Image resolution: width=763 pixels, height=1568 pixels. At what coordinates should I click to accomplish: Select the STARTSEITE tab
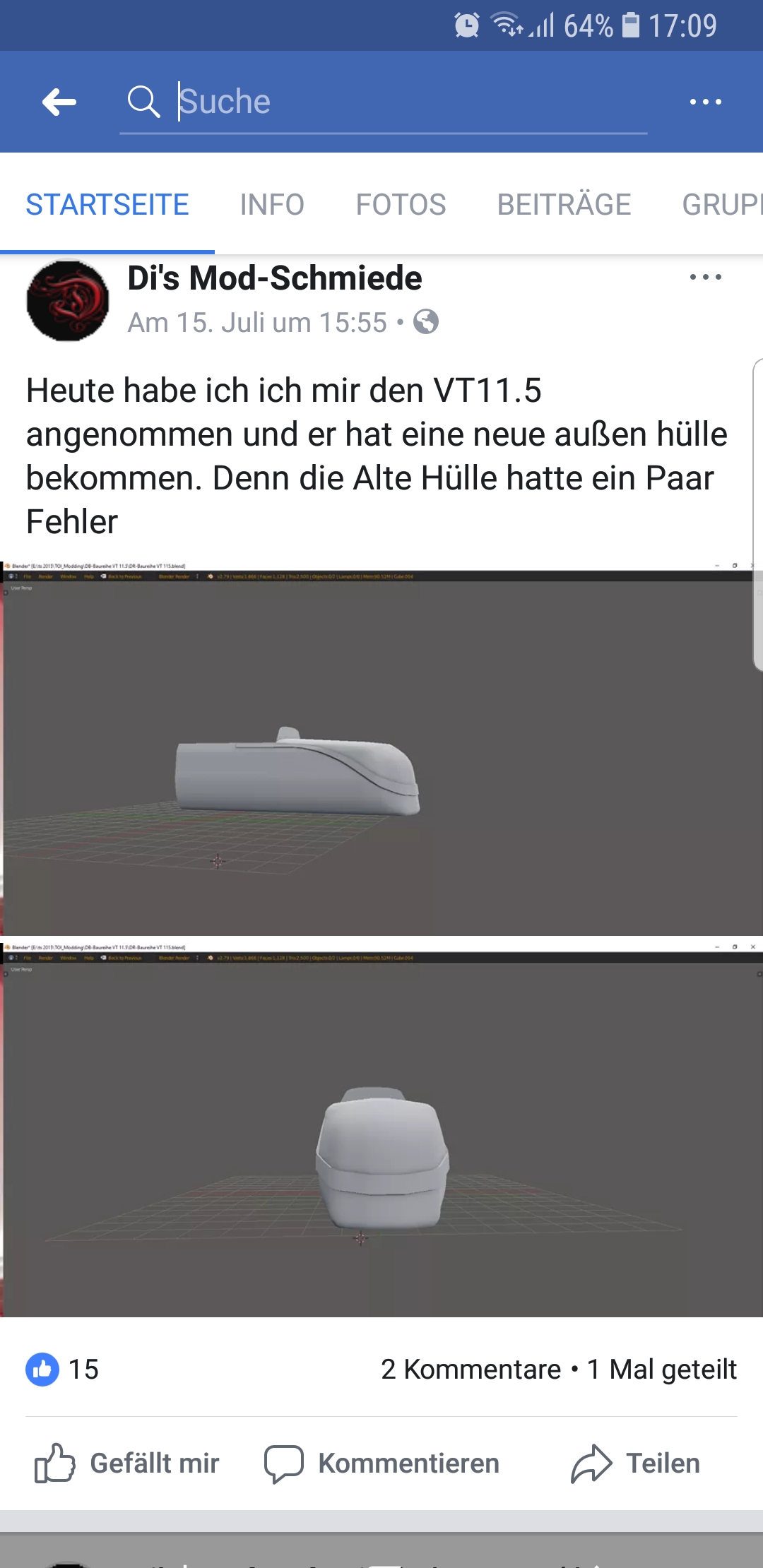[107, 205]
